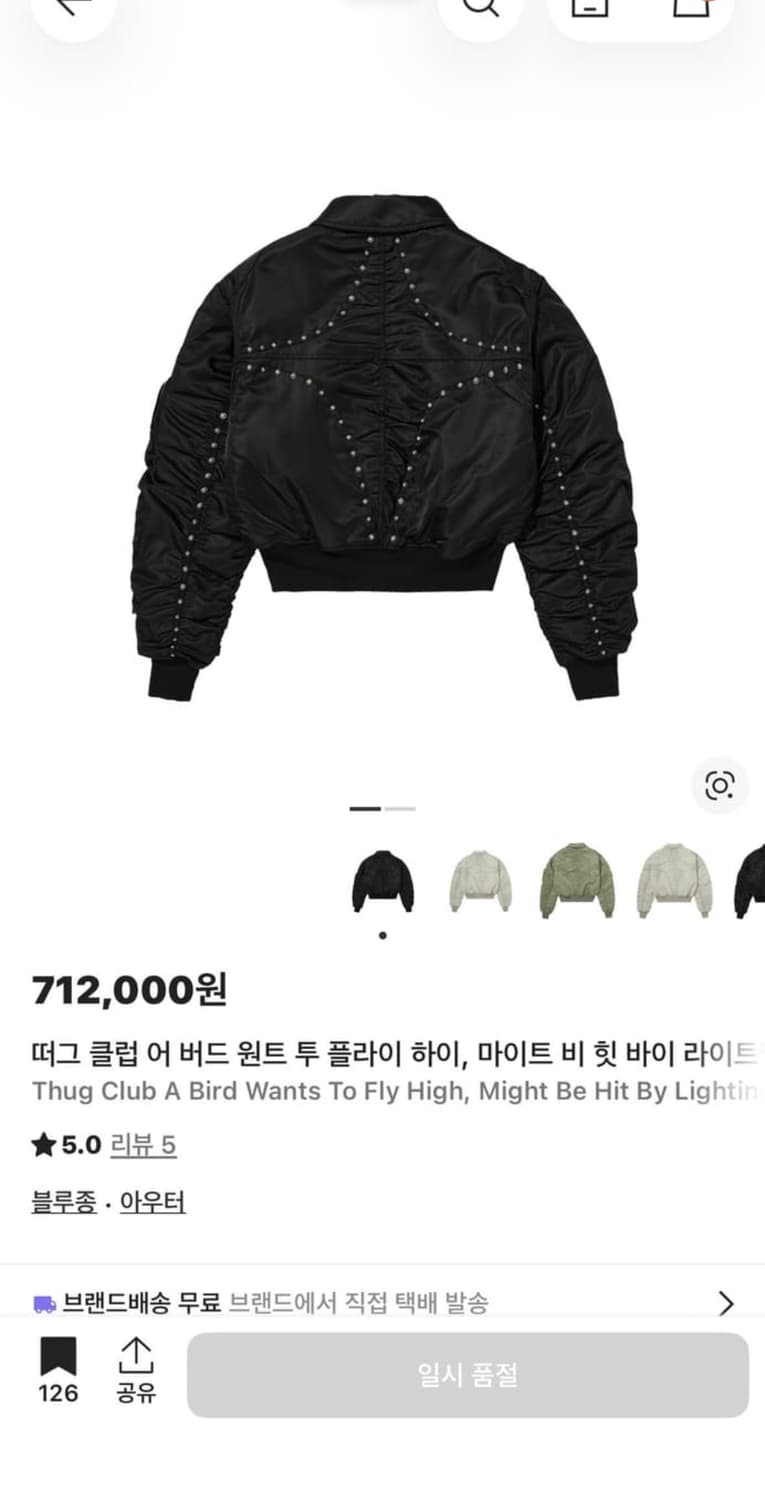This screenshot has height=1500, width=765.
Task: Open the 리뷰 5 reviews link
Action: click(143, 1146)
